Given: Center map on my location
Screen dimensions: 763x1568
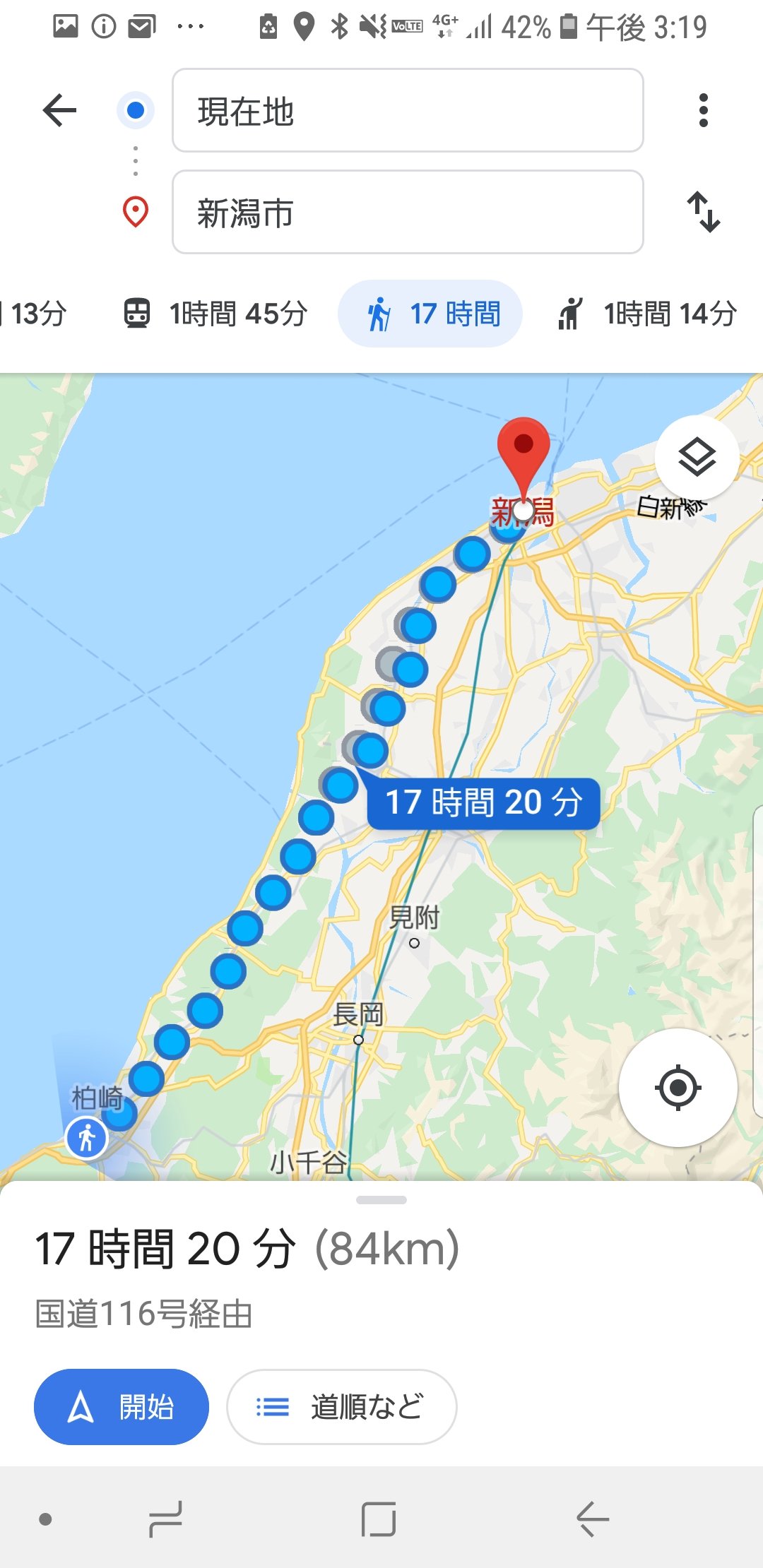Looking at the screenshot, I should tap(678, 1088).
